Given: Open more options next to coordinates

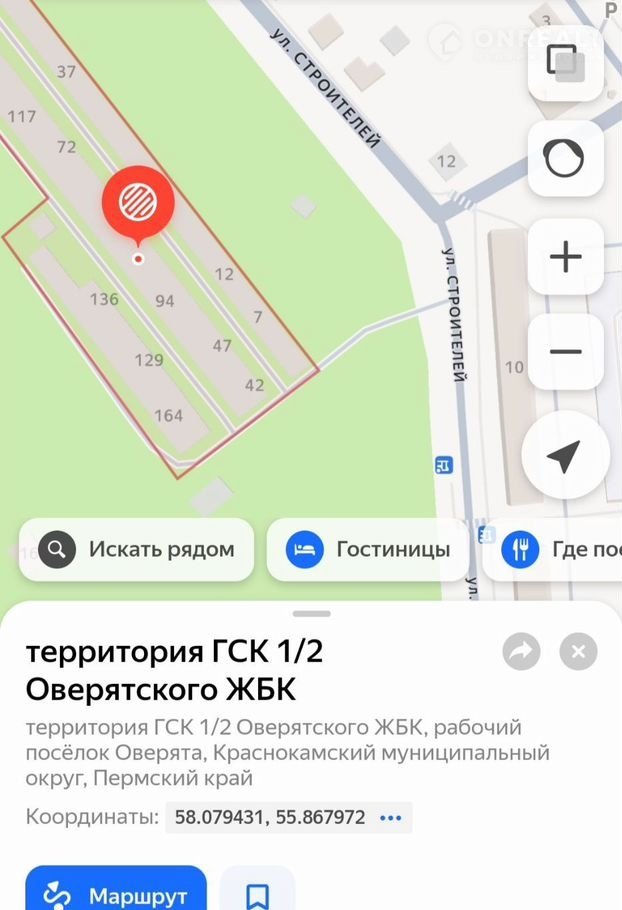Looking at the screenshot, I should point(391,817).
